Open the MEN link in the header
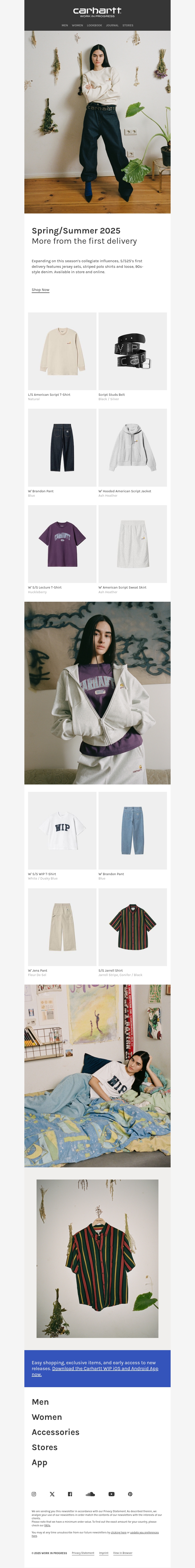Image resolution: width=195 pixels, height=1568 pixels. click(65, 26)
